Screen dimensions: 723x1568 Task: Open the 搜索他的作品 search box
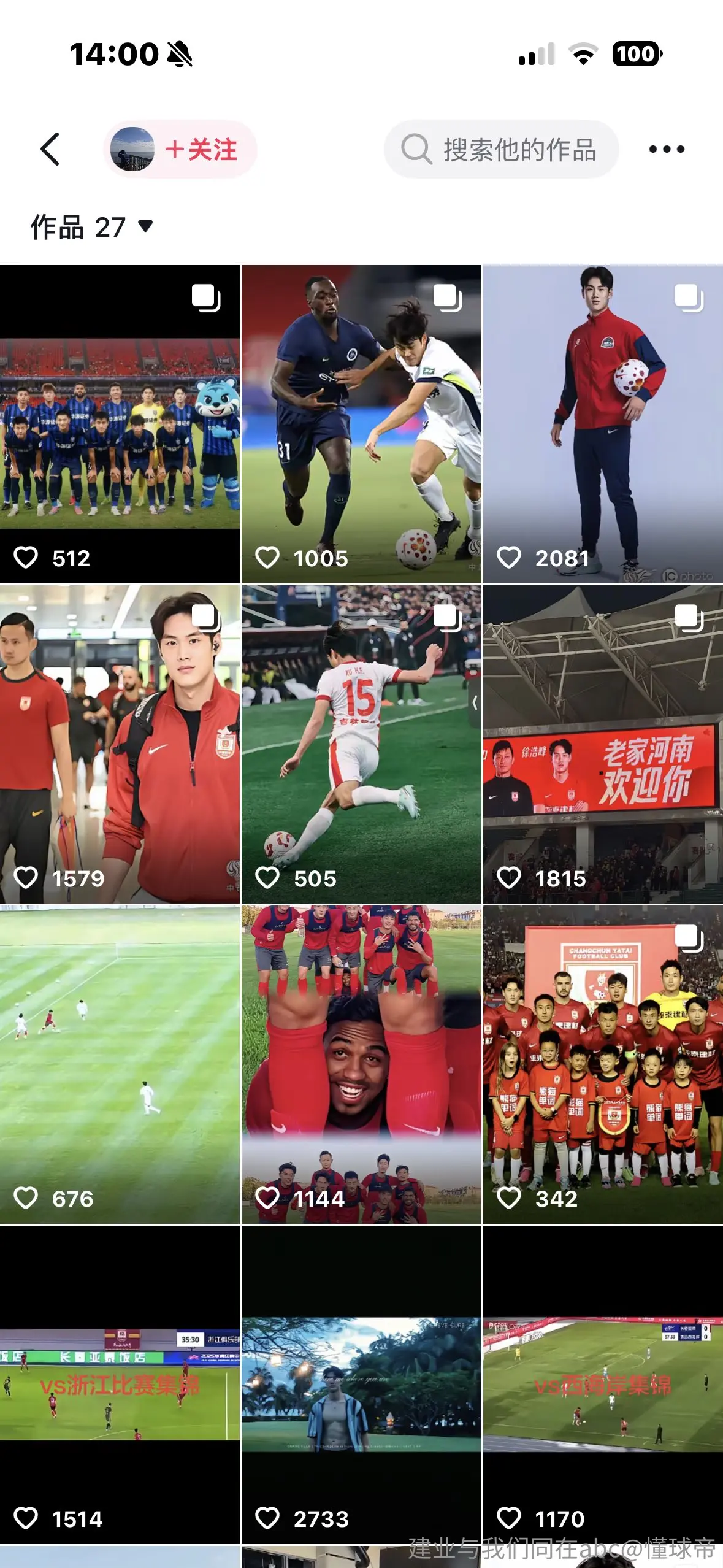501,149
